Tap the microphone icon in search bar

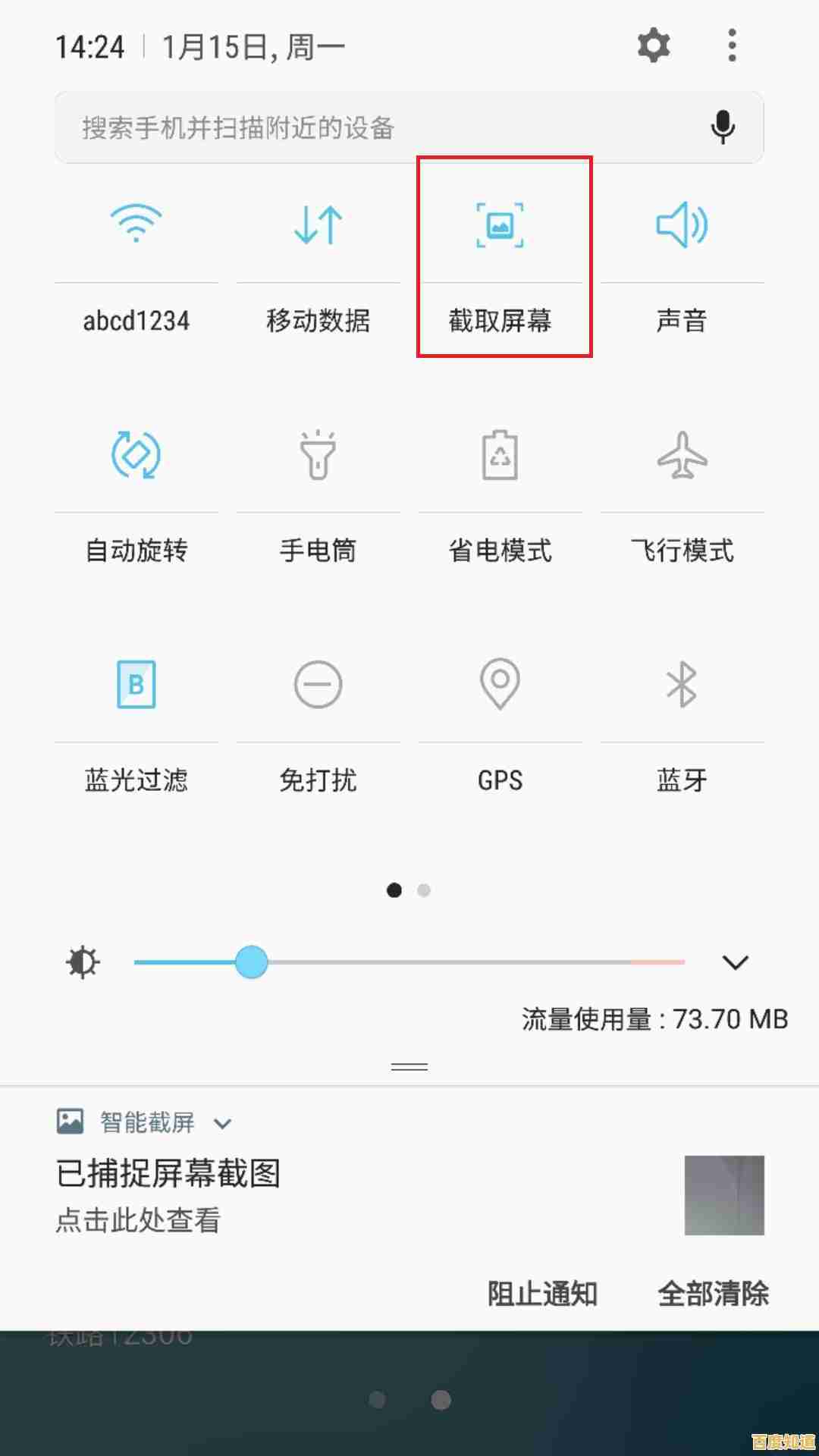point(723,127)
